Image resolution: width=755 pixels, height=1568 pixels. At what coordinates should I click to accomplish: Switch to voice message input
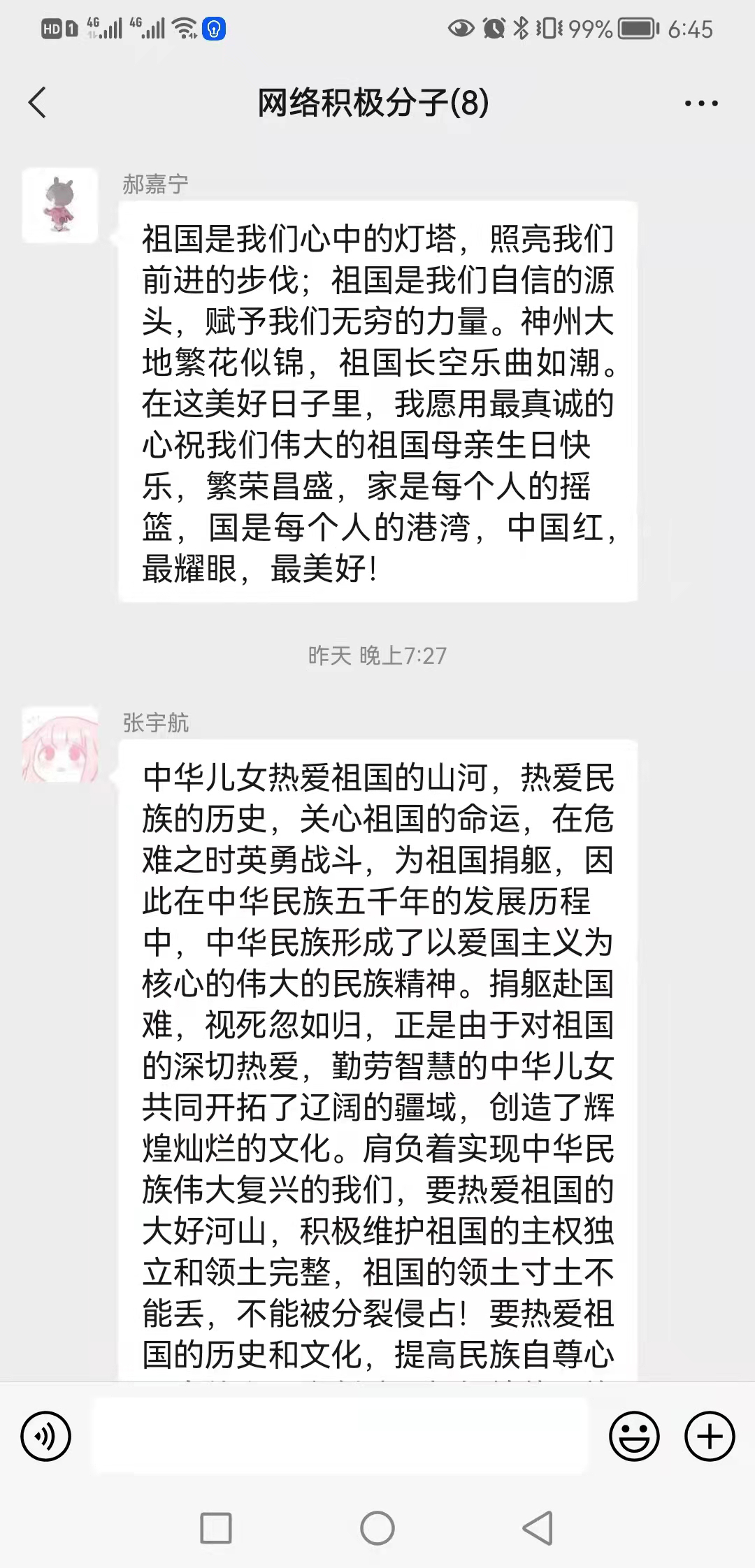coord(46,1437)
